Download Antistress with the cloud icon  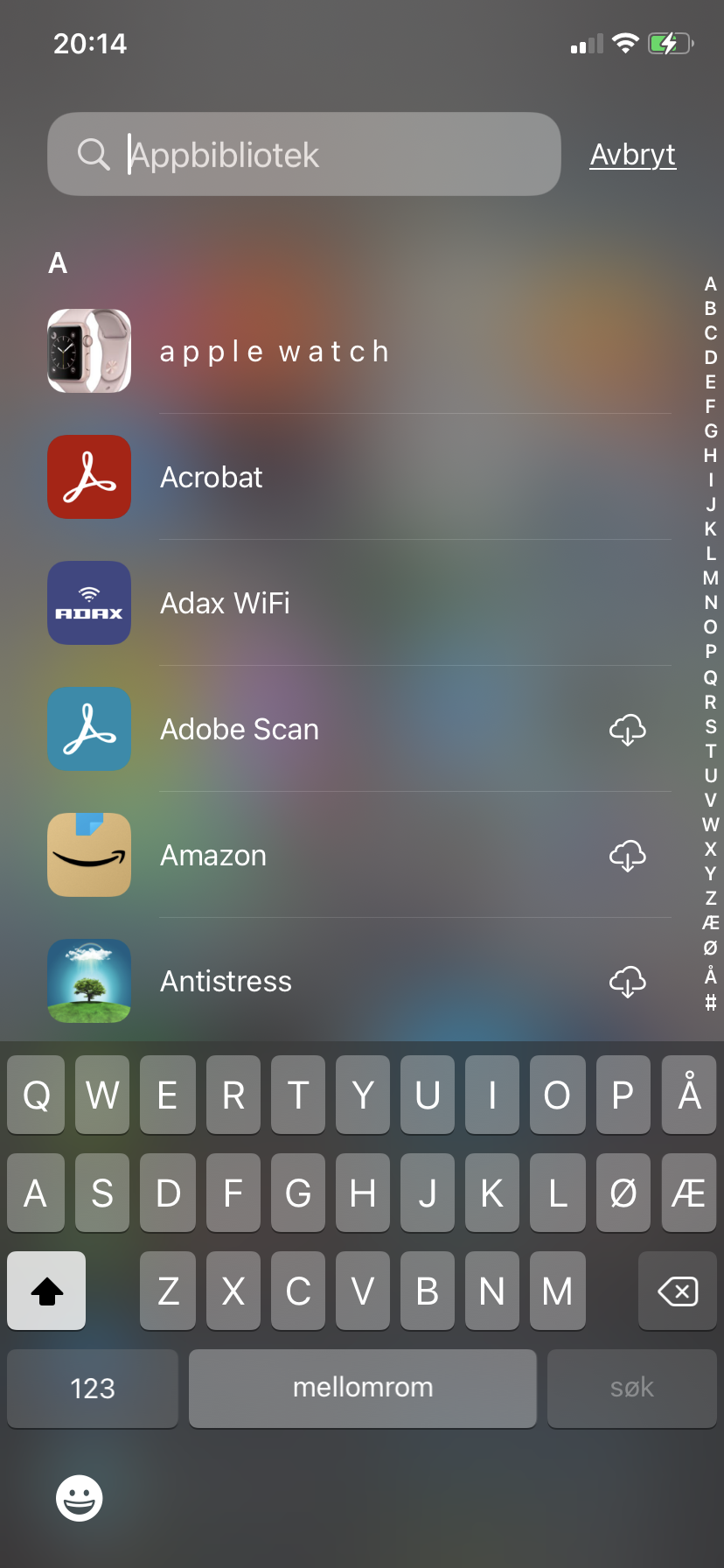(x=627, y=982)
